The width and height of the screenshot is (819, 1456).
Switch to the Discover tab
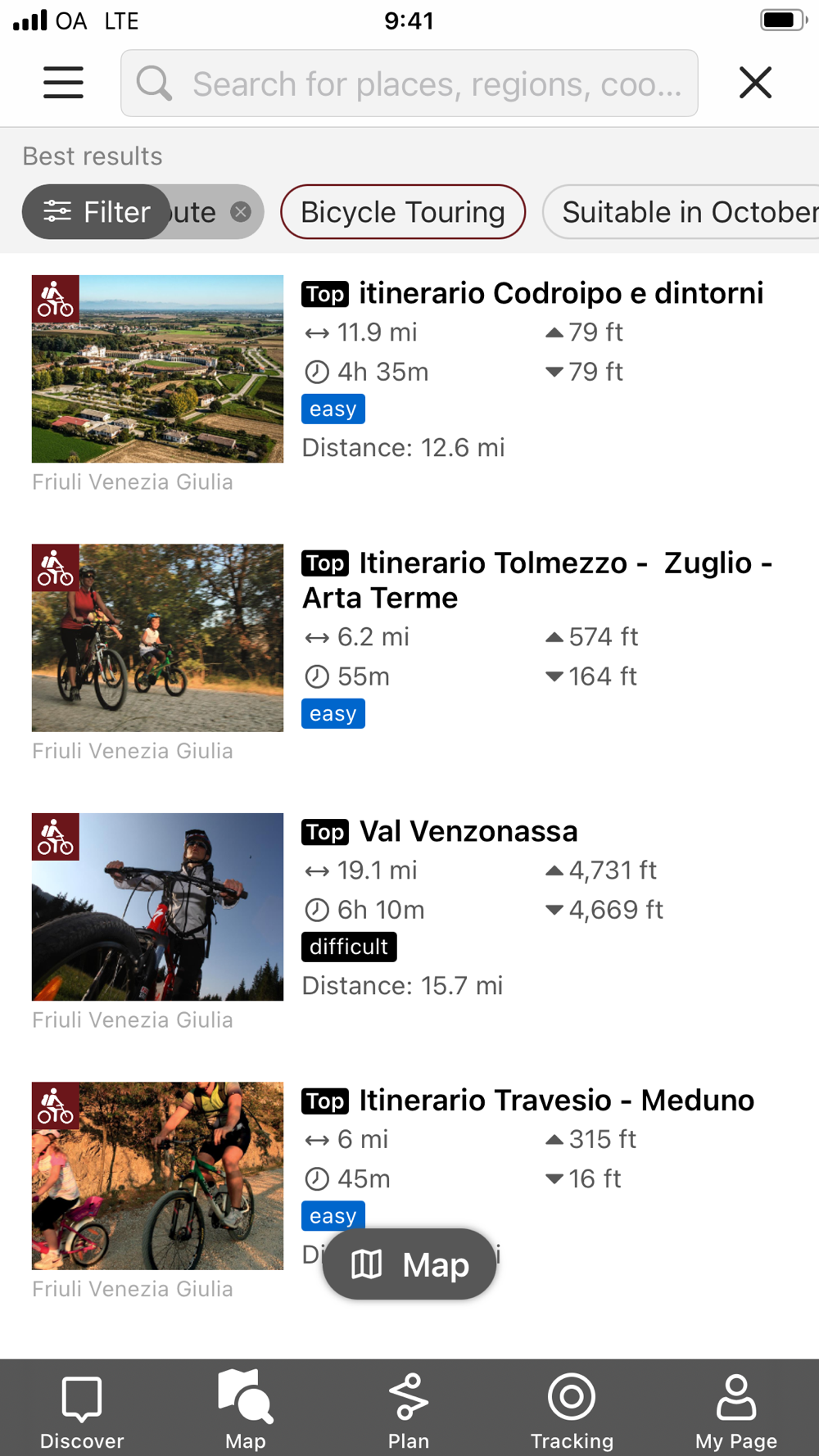[x=82, y=1410]
